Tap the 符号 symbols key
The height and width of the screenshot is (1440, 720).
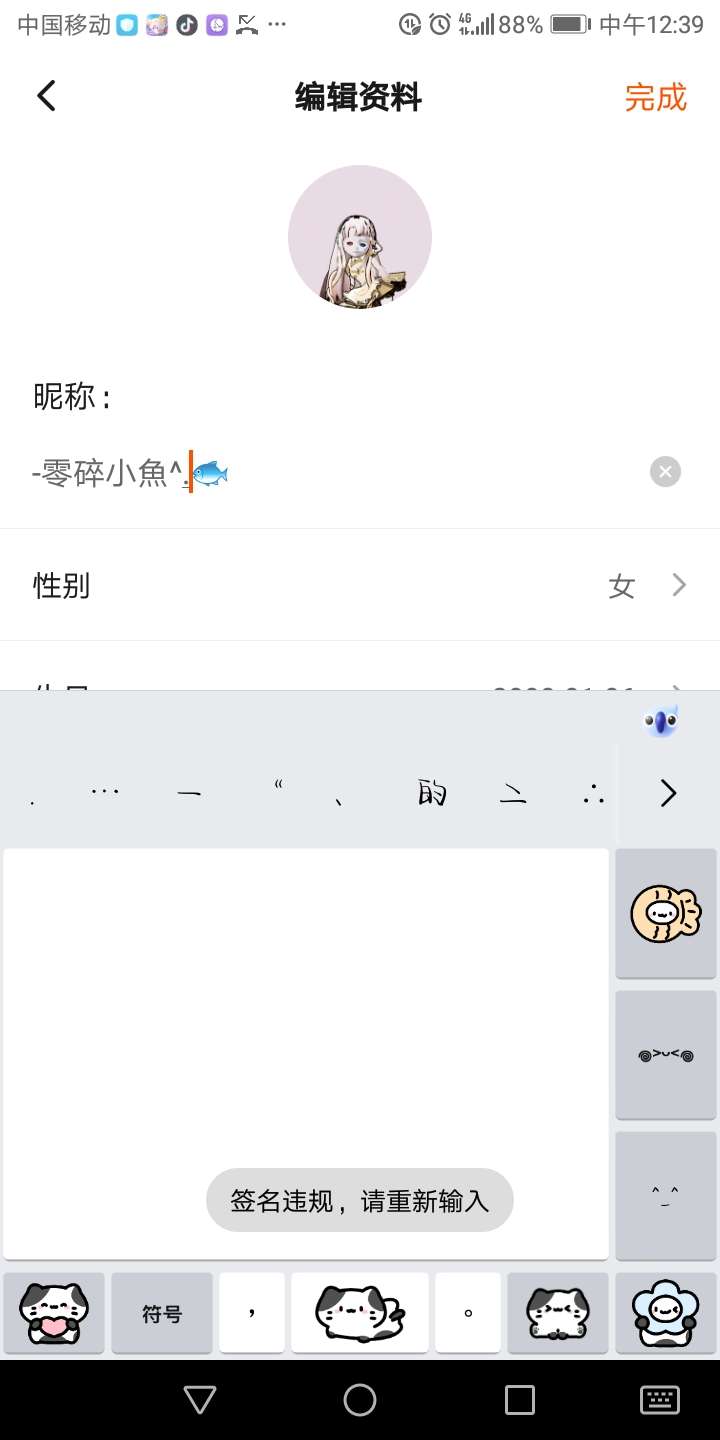click(162, 1313)
